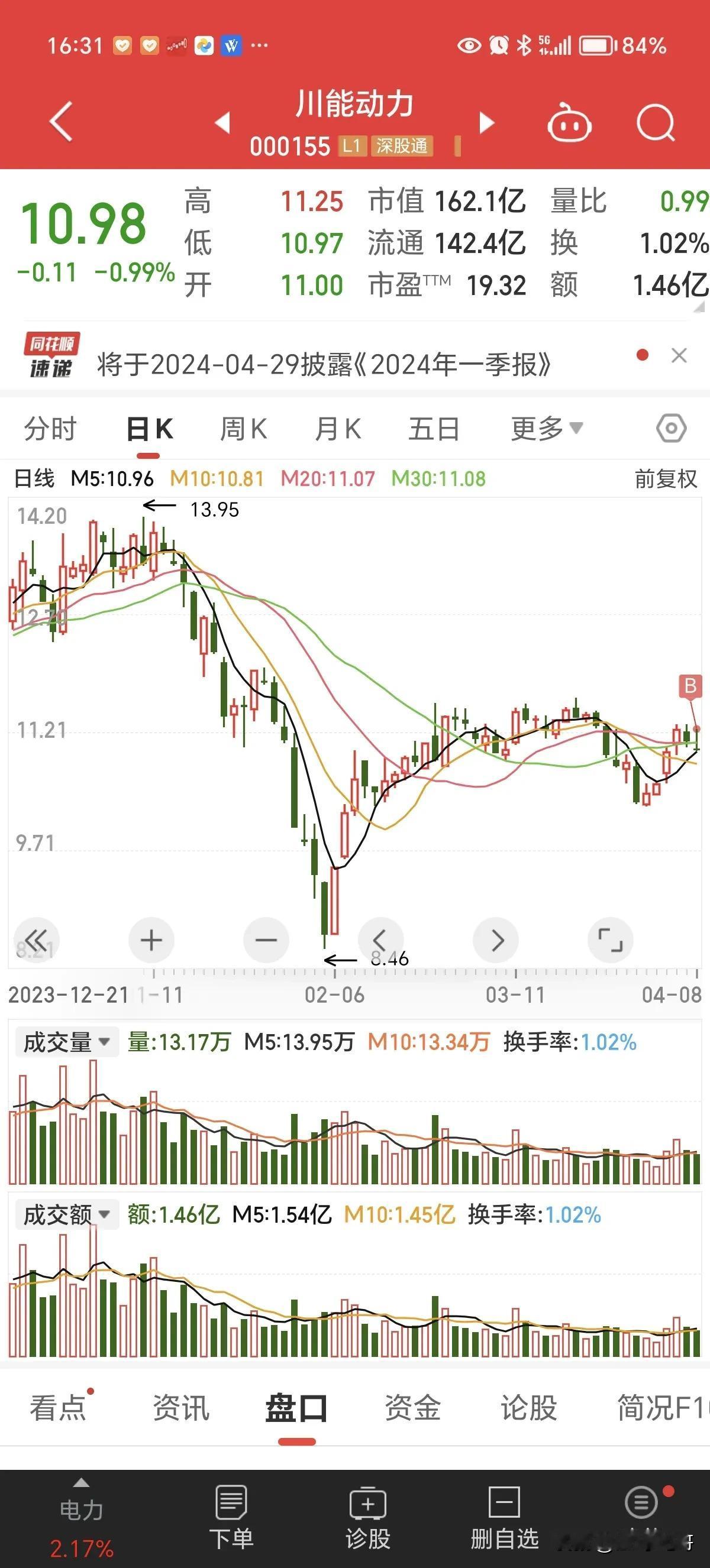
Task: Open the robot assistant icon
Action: [569, 123]
